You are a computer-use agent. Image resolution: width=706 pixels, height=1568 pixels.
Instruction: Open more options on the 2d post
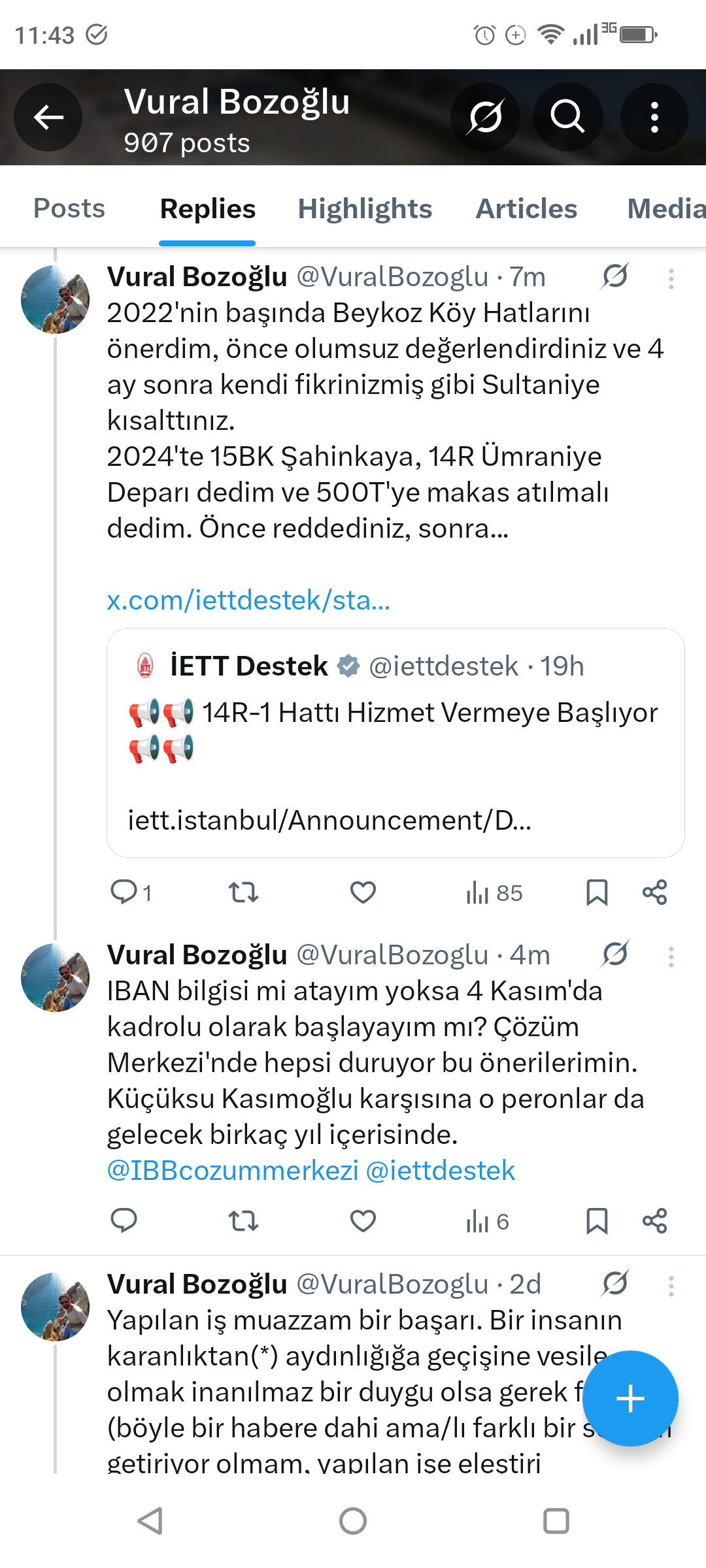pyautogui.click(x=671, y=1286)
